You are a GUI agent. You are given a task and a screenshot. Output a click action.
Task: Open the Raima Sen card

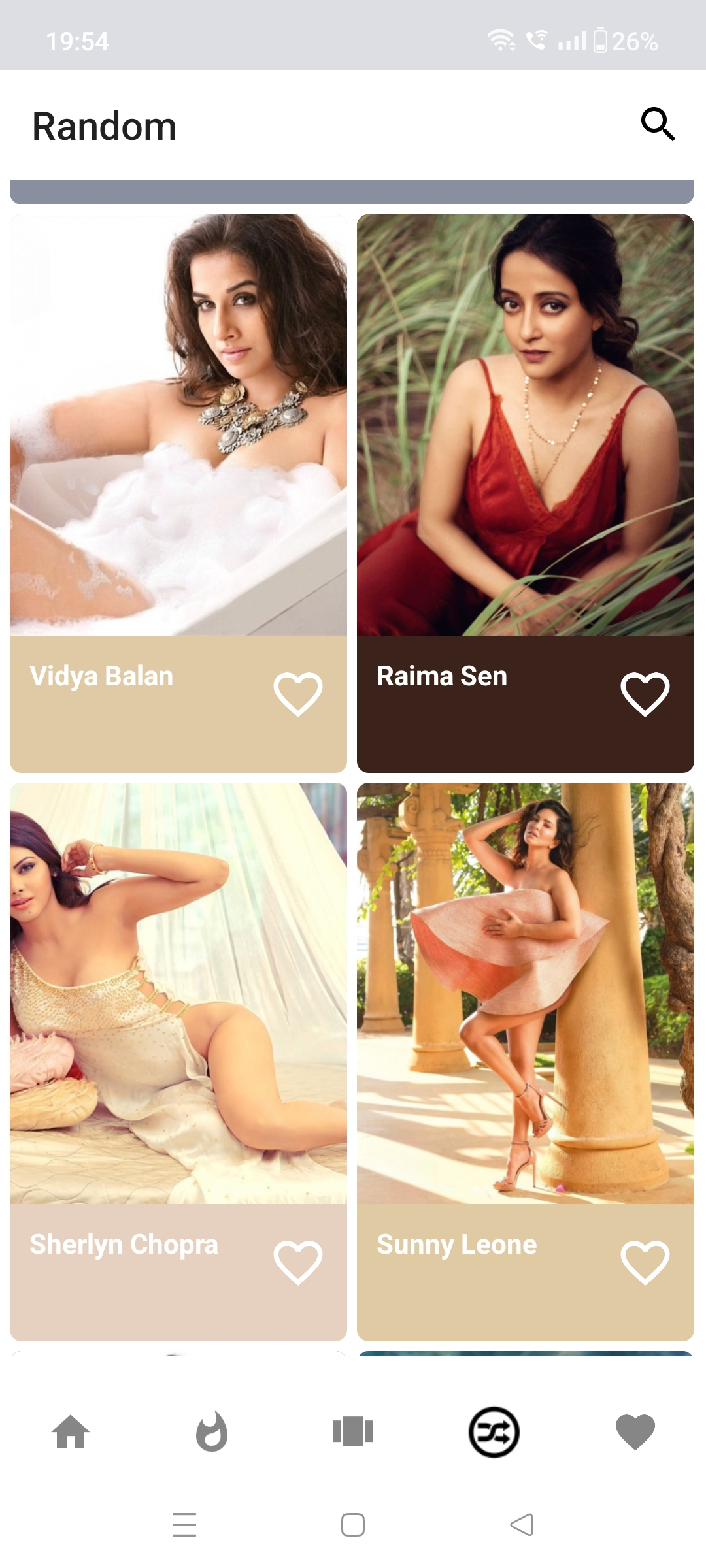click(x=525, y=425)
